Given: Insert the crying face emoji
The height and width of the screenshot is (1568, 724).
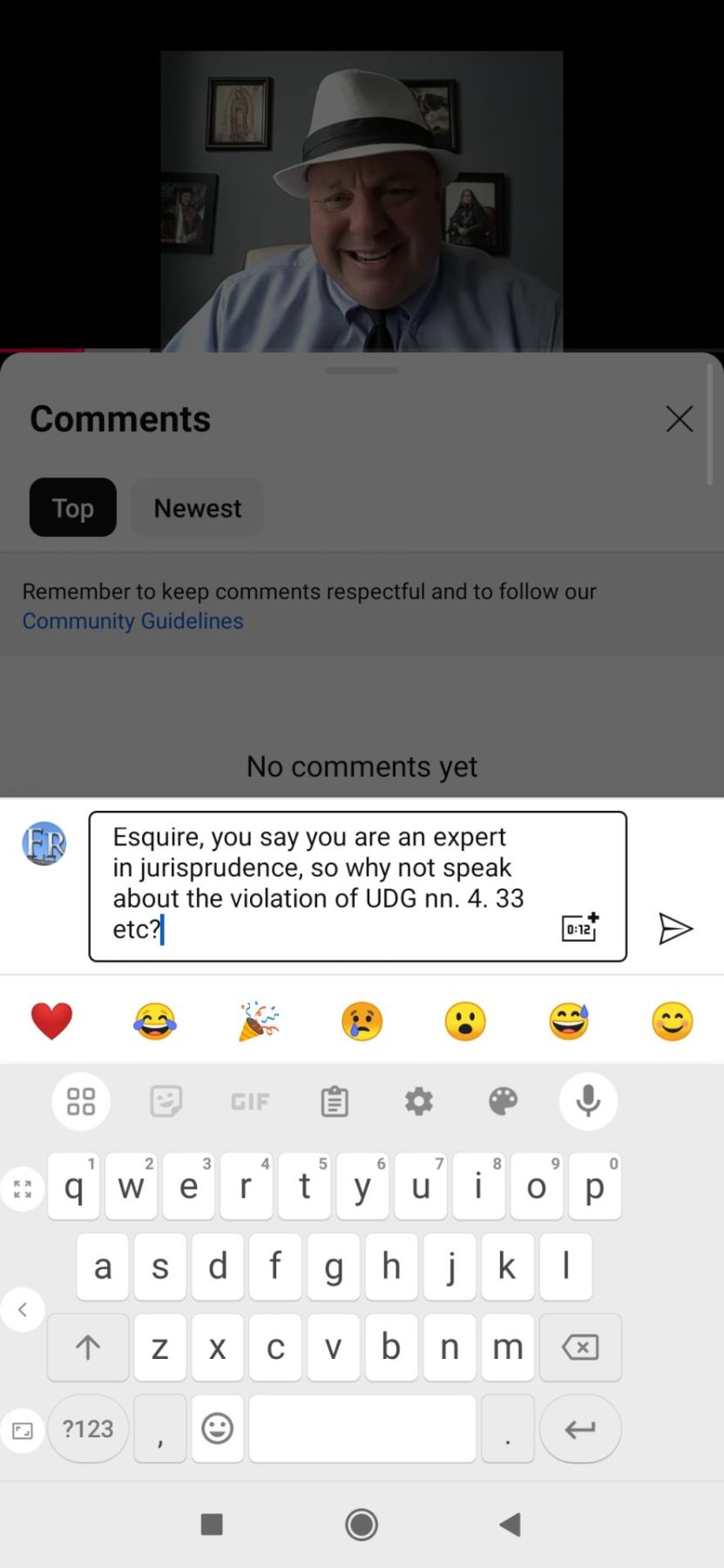Looking at the screenshot, I should (x=362, y=1021).
